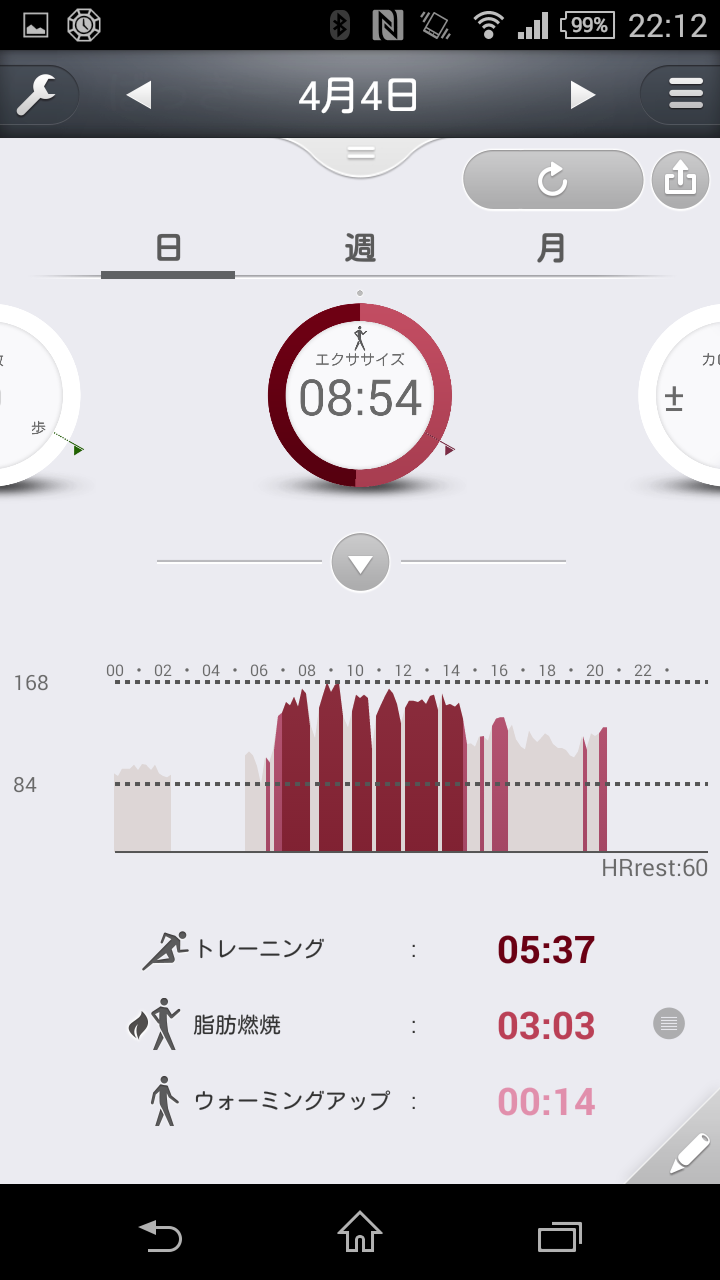
Task: Open the エクササイズ 08:54 dial
Action: [360, 396]
